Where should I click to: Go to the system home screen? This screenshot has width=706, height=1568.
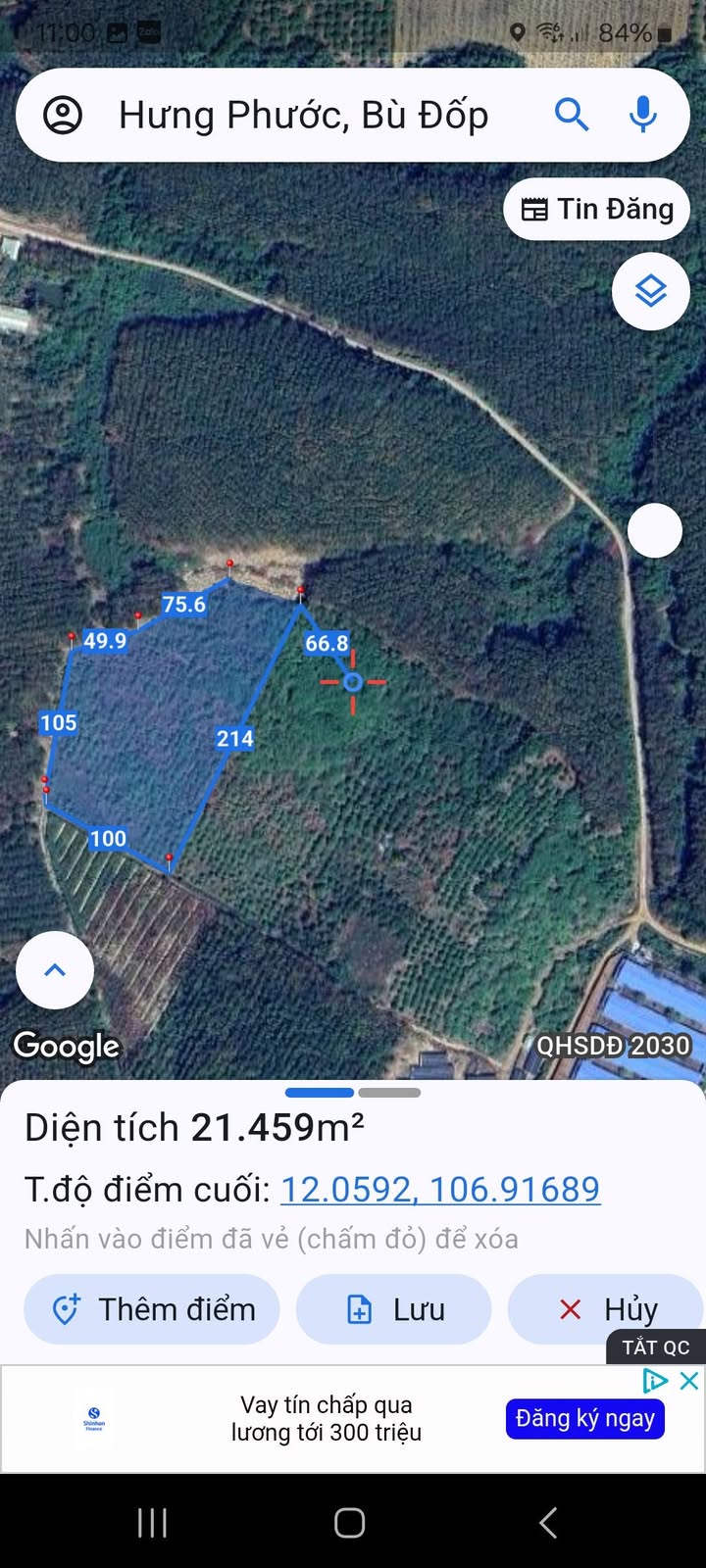tap(350, 1523)
